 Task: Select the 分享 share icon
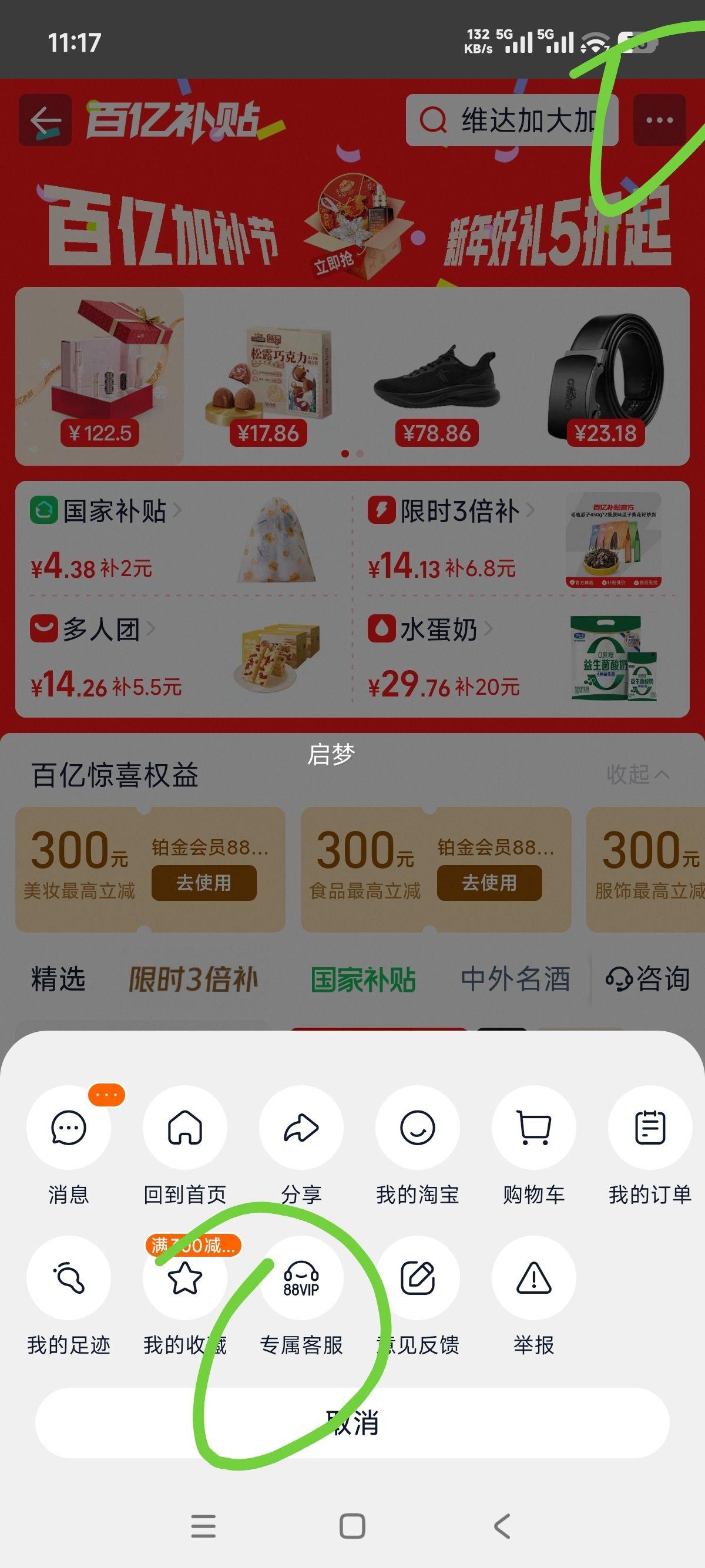[301, 1128]
